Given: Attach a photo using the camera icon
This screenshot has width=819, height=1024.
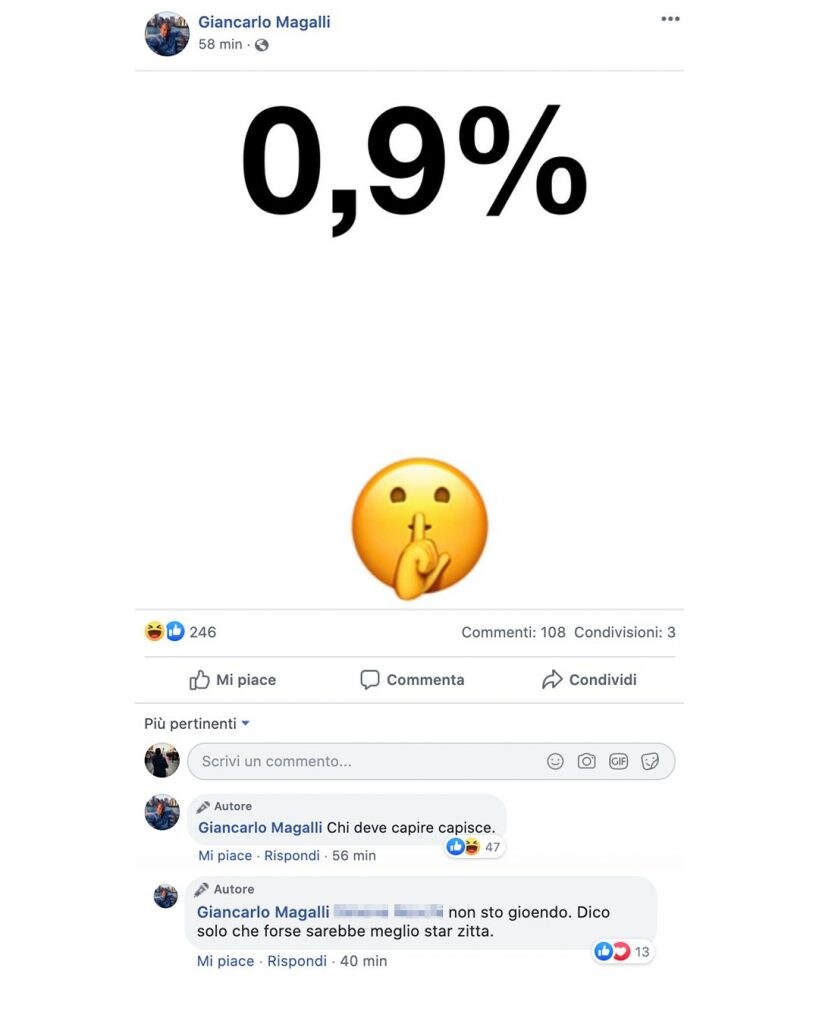Looking at the screenshot, I should (x=587, y=761).
